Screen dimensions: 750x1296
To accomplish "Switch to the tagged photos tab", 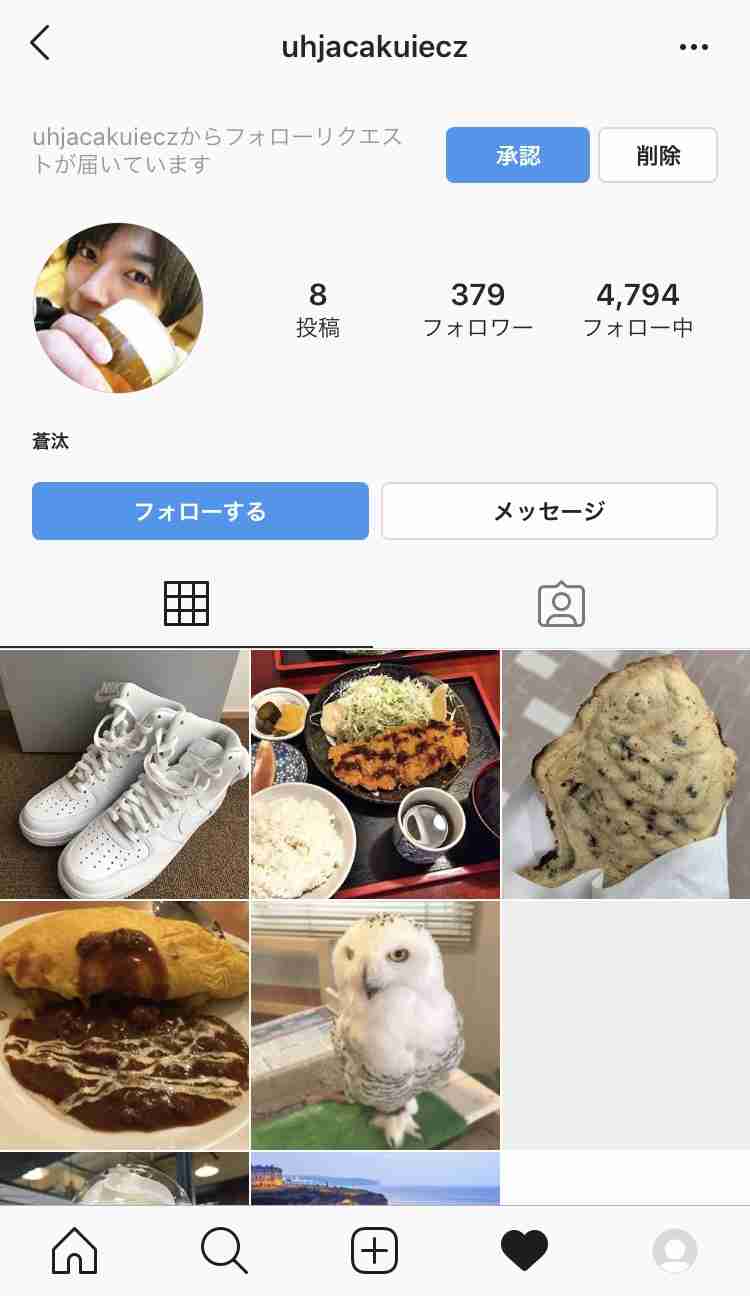I will pos(561,604).
